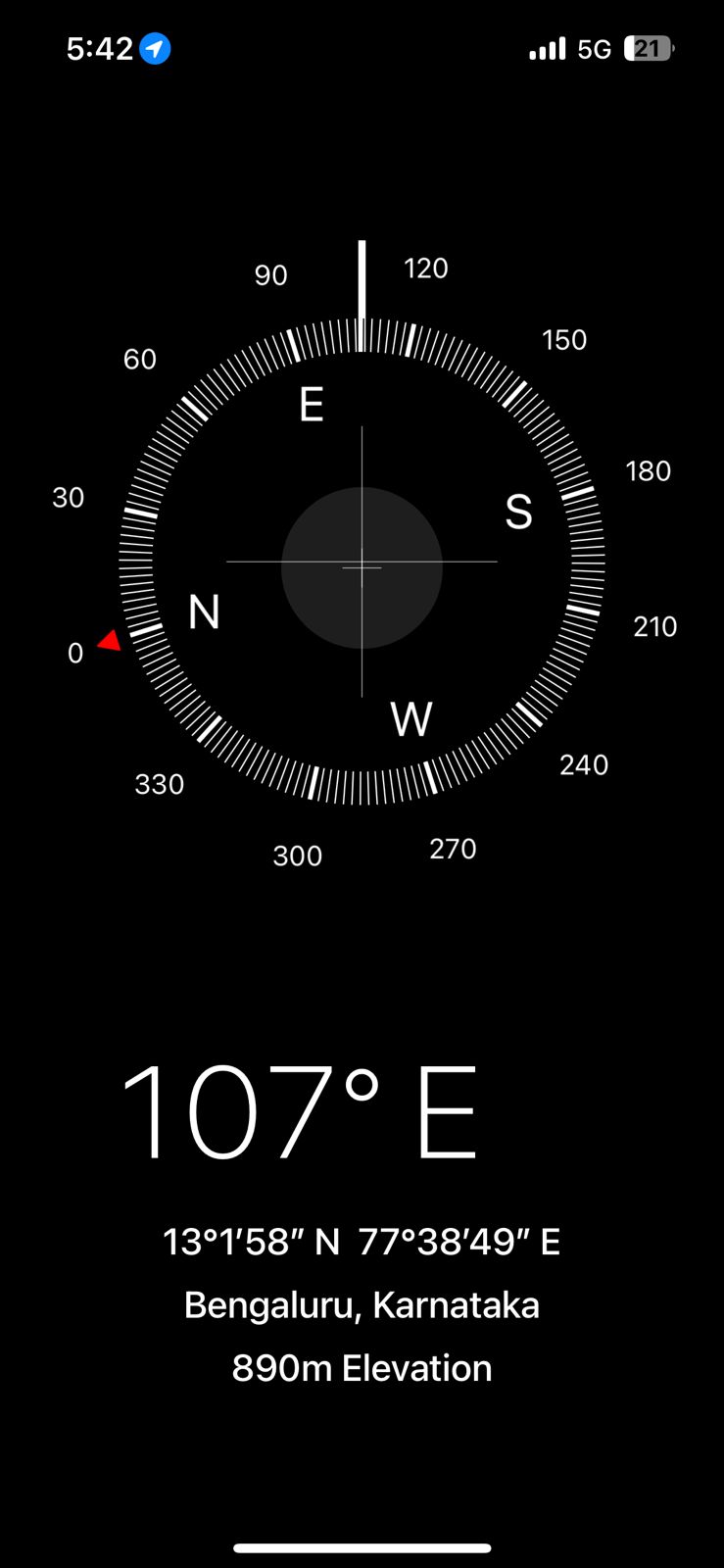The height and width of the screenshot is (1568, 724).
Task: Tap the cellular signal strength bars icon
Action: tap(549, 48)
